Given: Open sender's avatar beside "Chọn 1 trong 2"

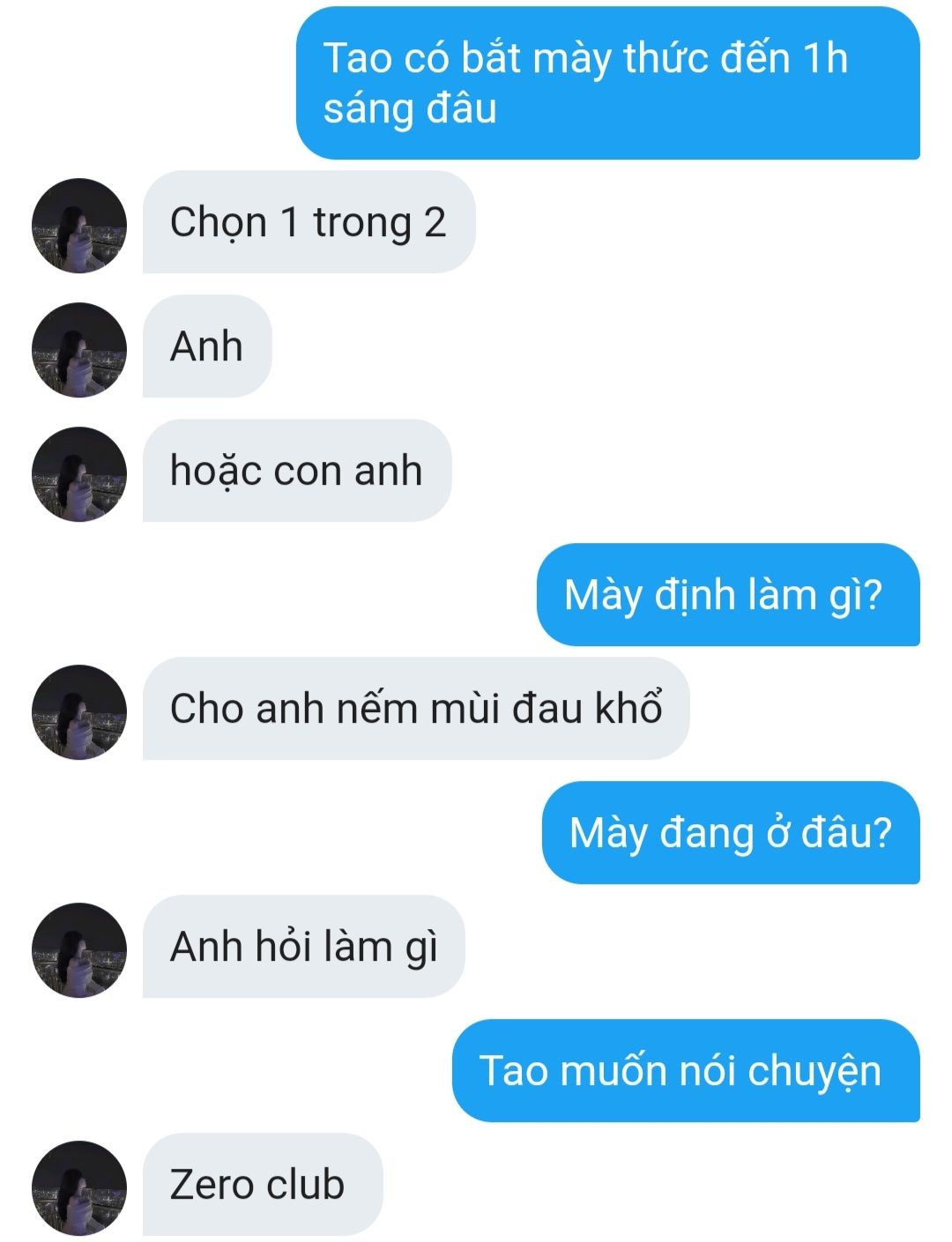Looking at the screenshot, I should coord(79,226).
